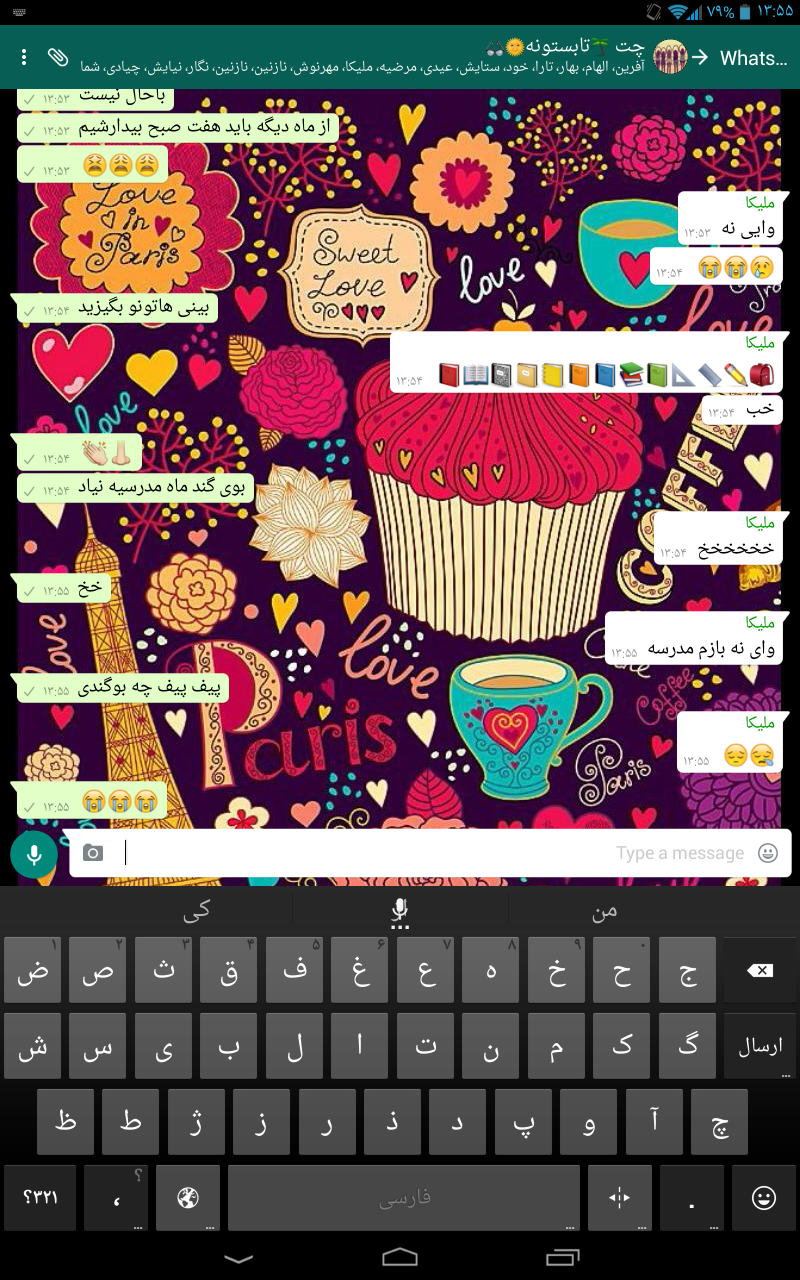Change keyboard language with the globe key
This screenshot has width=800, height=1280.
tap(187, 1197)
